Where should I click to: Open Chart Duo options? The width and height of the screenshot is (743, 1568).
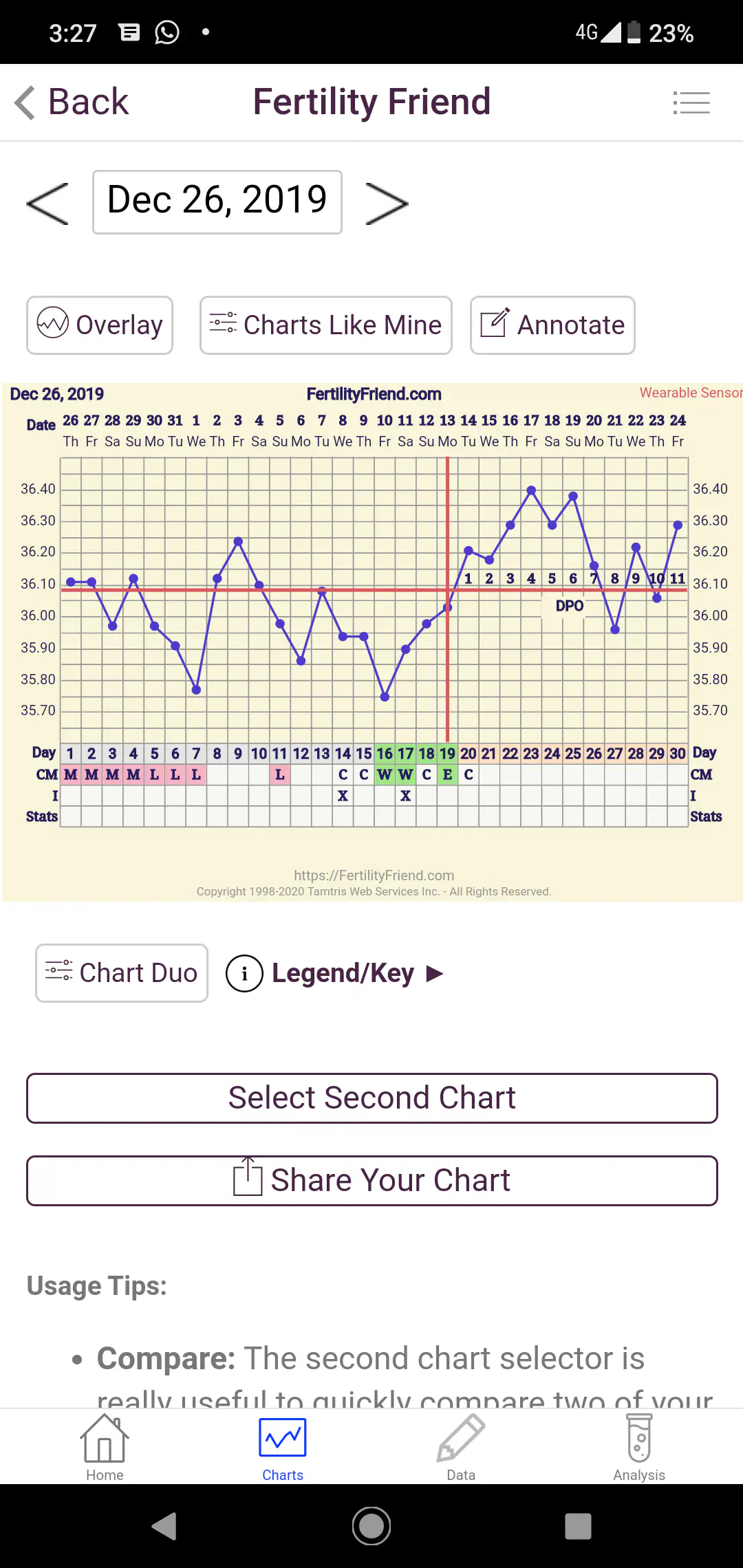point(122,973)
